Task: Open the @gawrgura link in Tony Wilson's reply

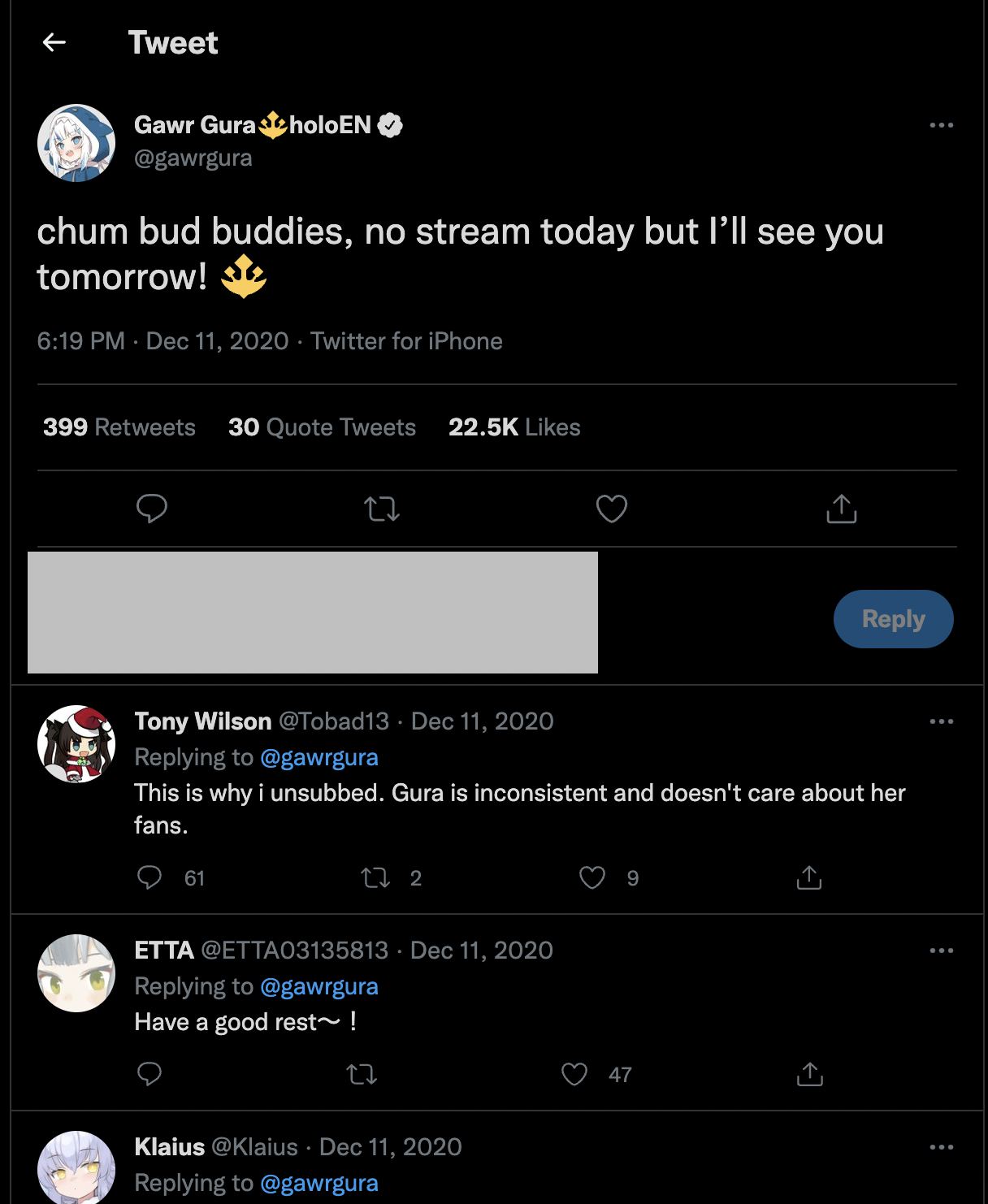Action: [319, 757]
